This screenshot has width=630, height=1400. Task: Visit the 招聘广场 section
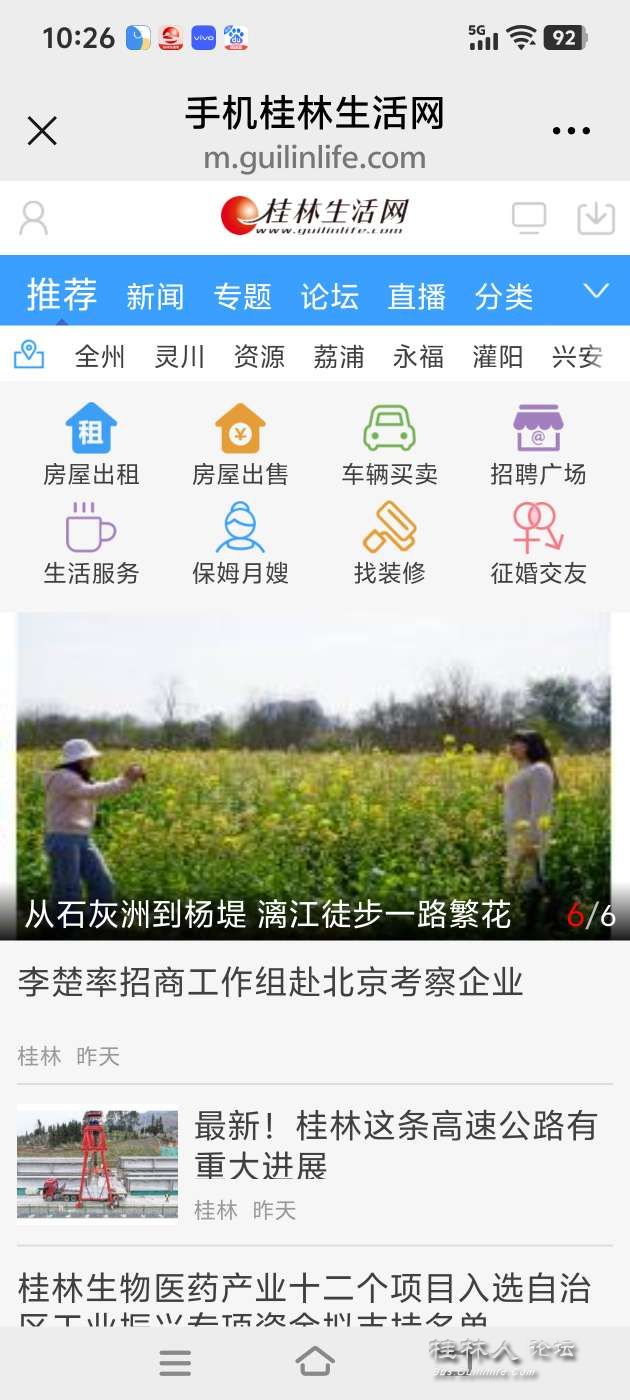[538, 445]
